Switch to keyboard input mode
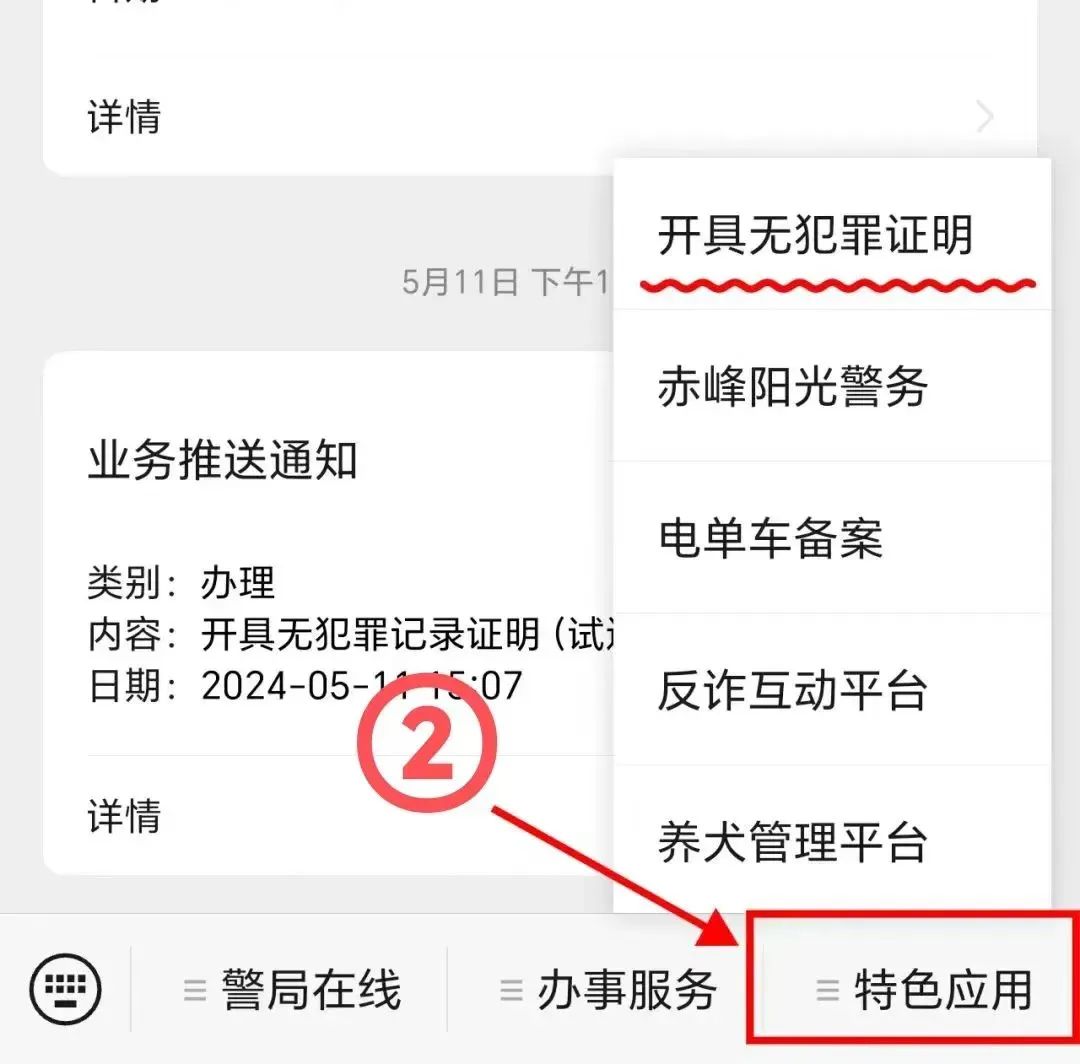The width and height of the screenshot is (1080, 1064). (66, 989)
